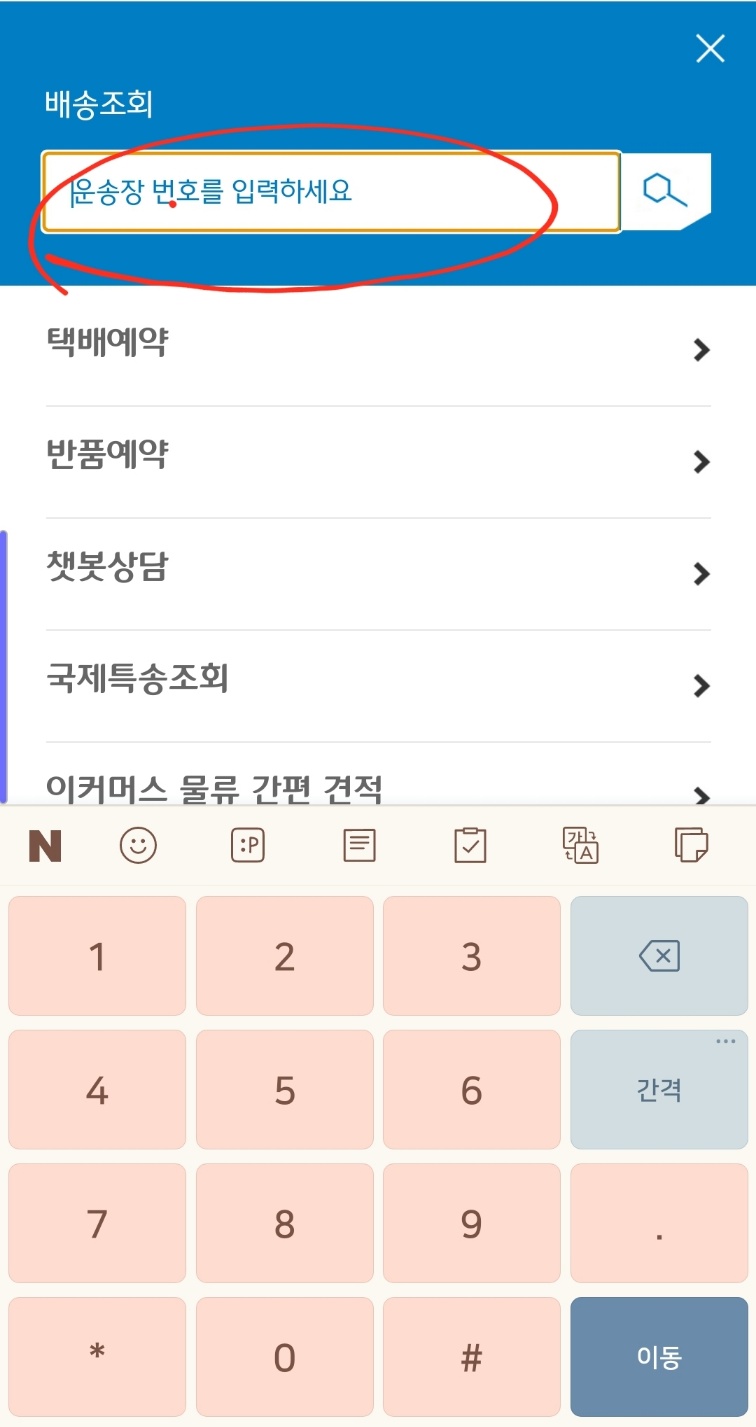The height and width of the screenshot is (1427, 756).
Task: Expand the 택배예약 chevron
Action: (703, 349)
